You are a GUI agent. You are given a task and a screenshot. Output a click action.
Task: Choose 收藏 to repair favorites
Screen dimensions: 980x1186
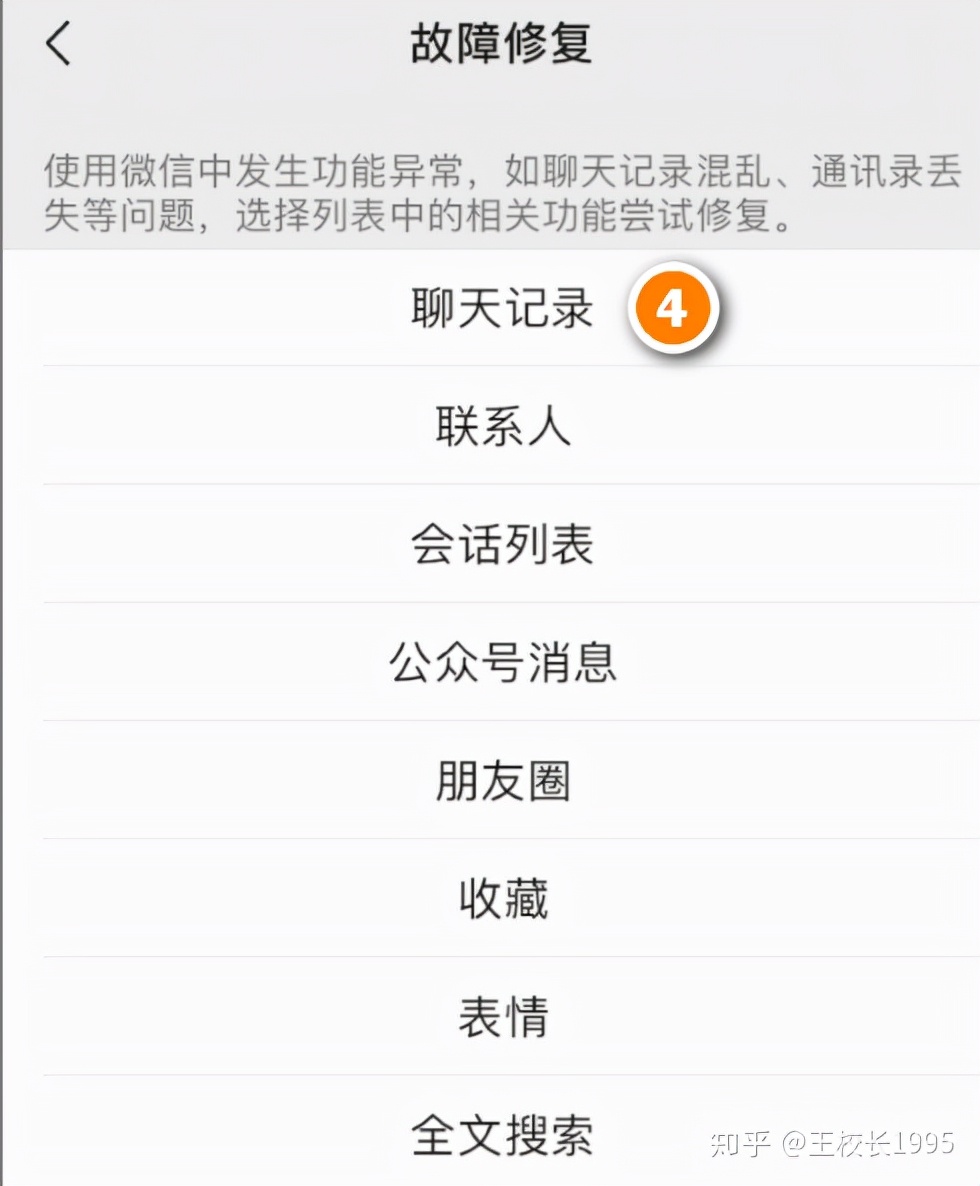tap(500, 898)
